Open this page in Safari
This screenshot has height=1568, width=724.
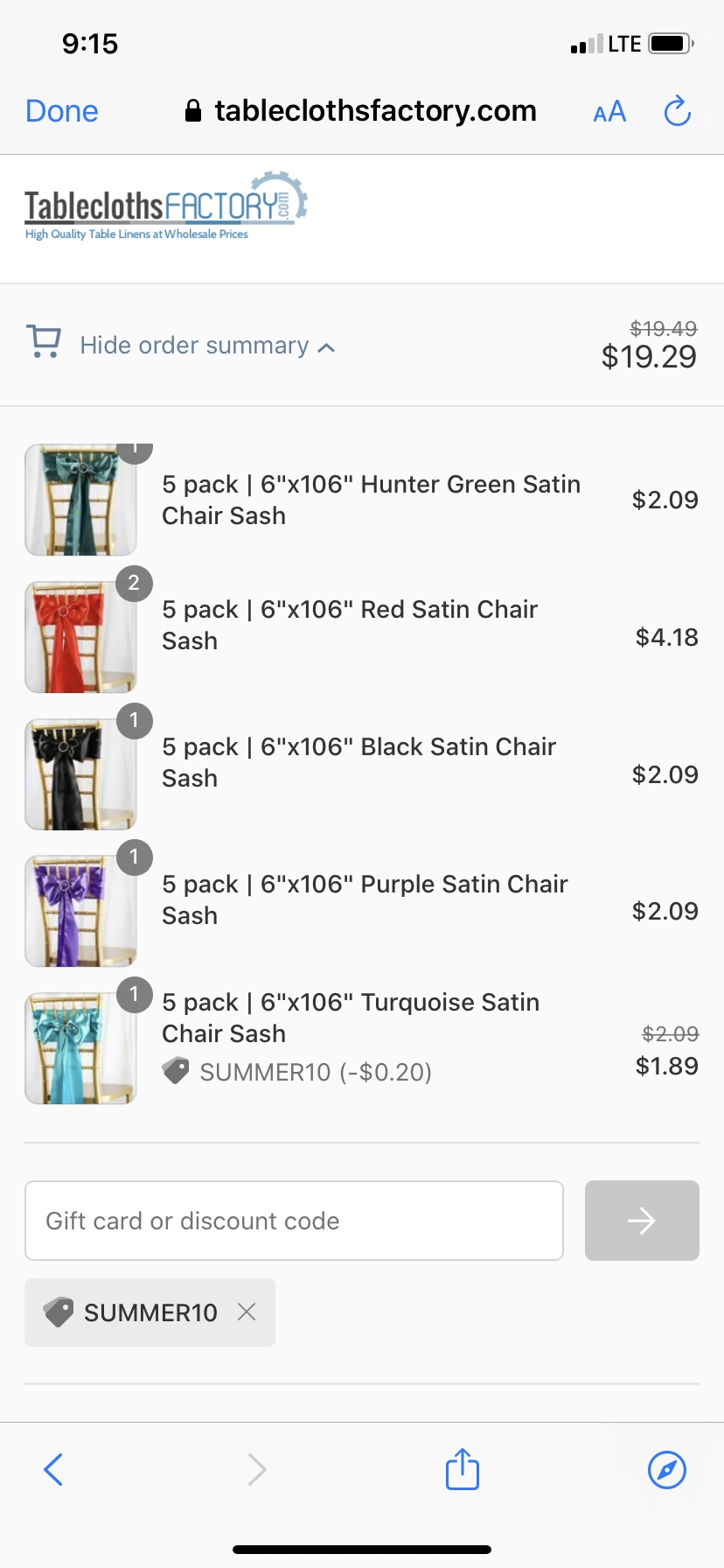tap(666, 1469)
